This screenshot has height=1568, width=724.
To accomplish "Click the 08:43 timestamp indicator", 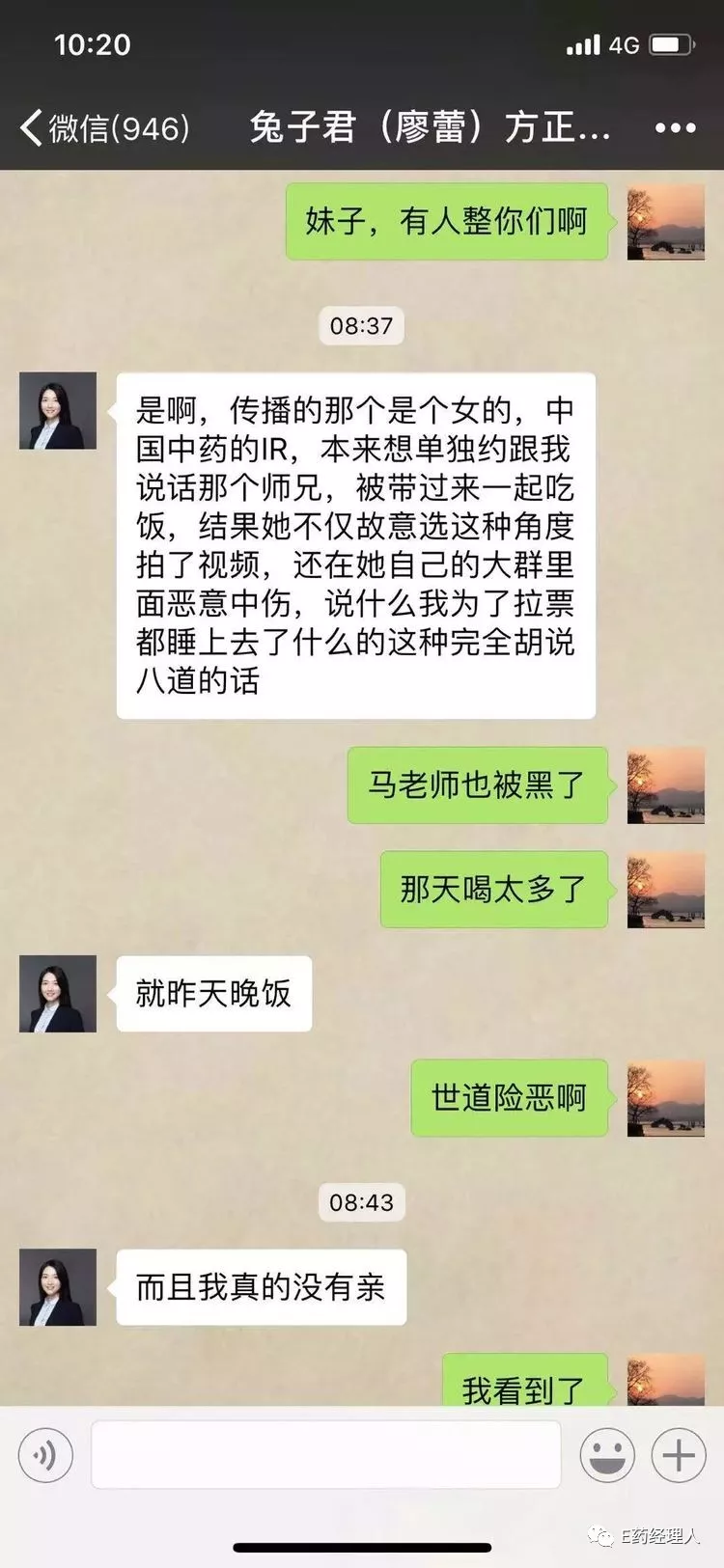I will [361, 1202].
